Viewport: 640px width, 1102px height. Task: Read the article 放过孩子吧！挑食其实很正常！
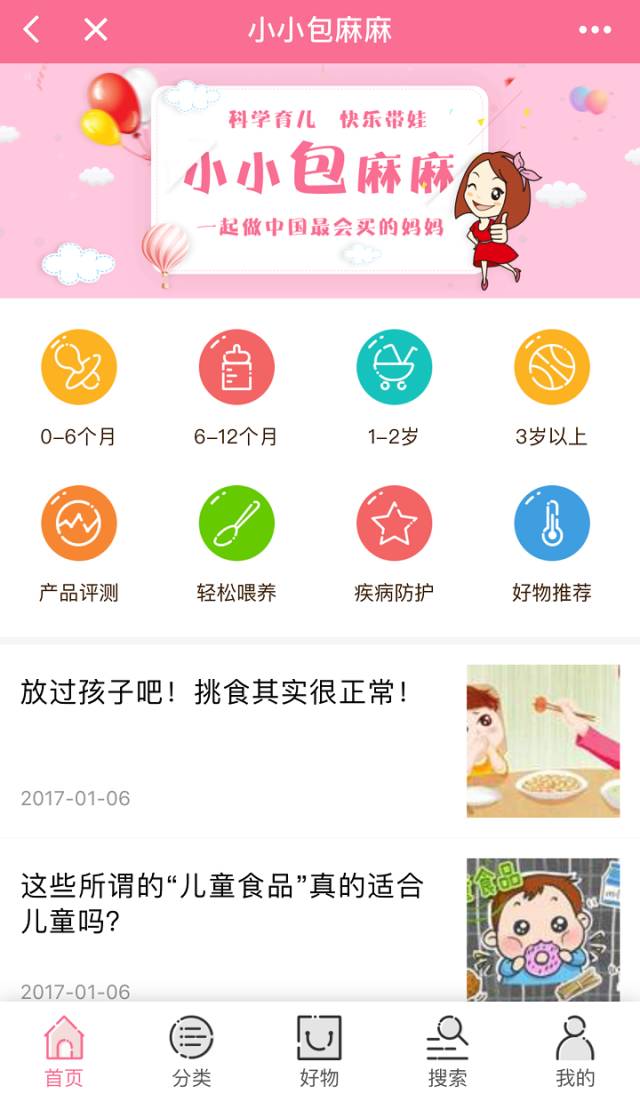320,741
